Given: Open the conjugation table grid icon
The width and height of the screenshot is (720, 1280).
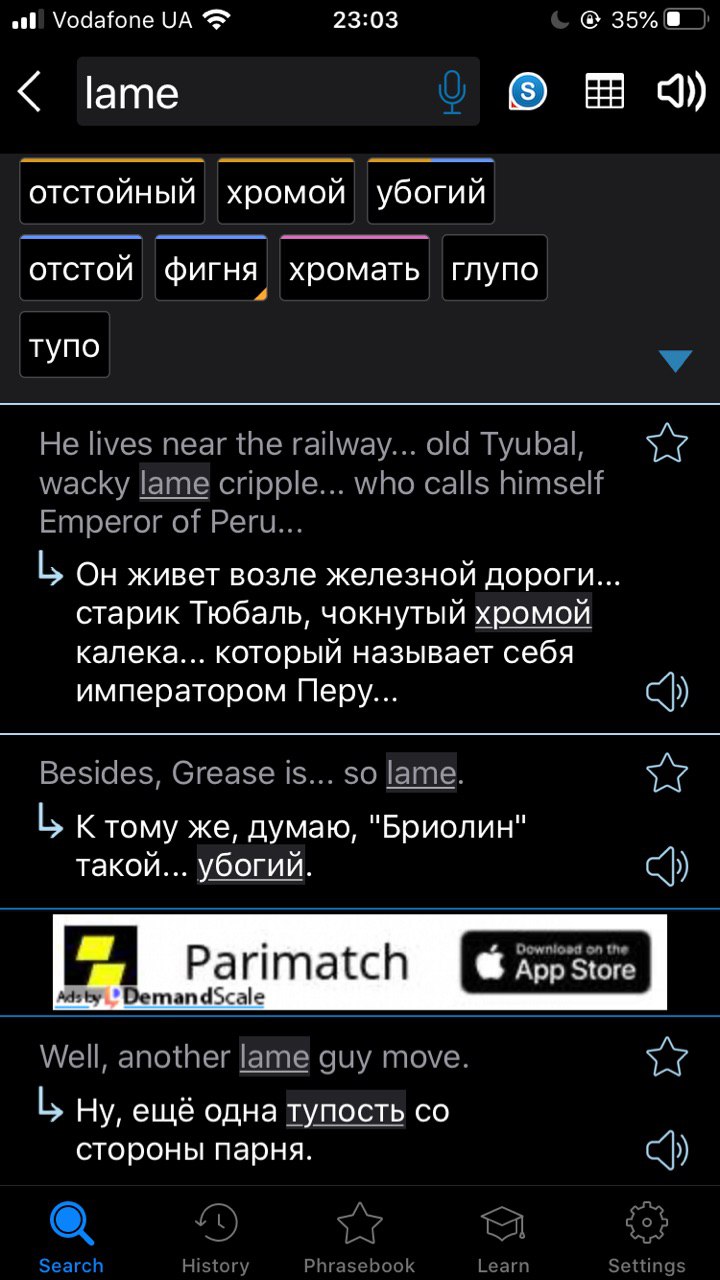Looking at the screenshot, I should pos(604,92).
